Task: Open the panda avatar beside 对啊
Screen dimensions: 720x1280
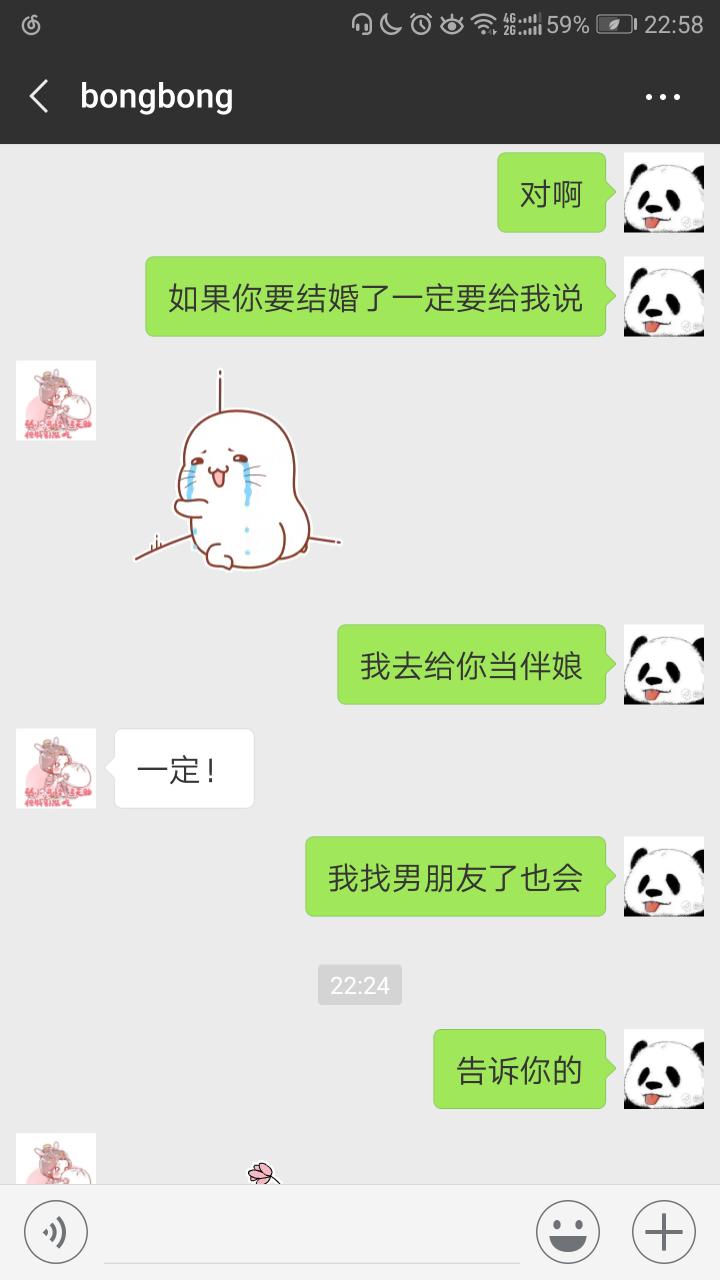Action: (664, 193)
